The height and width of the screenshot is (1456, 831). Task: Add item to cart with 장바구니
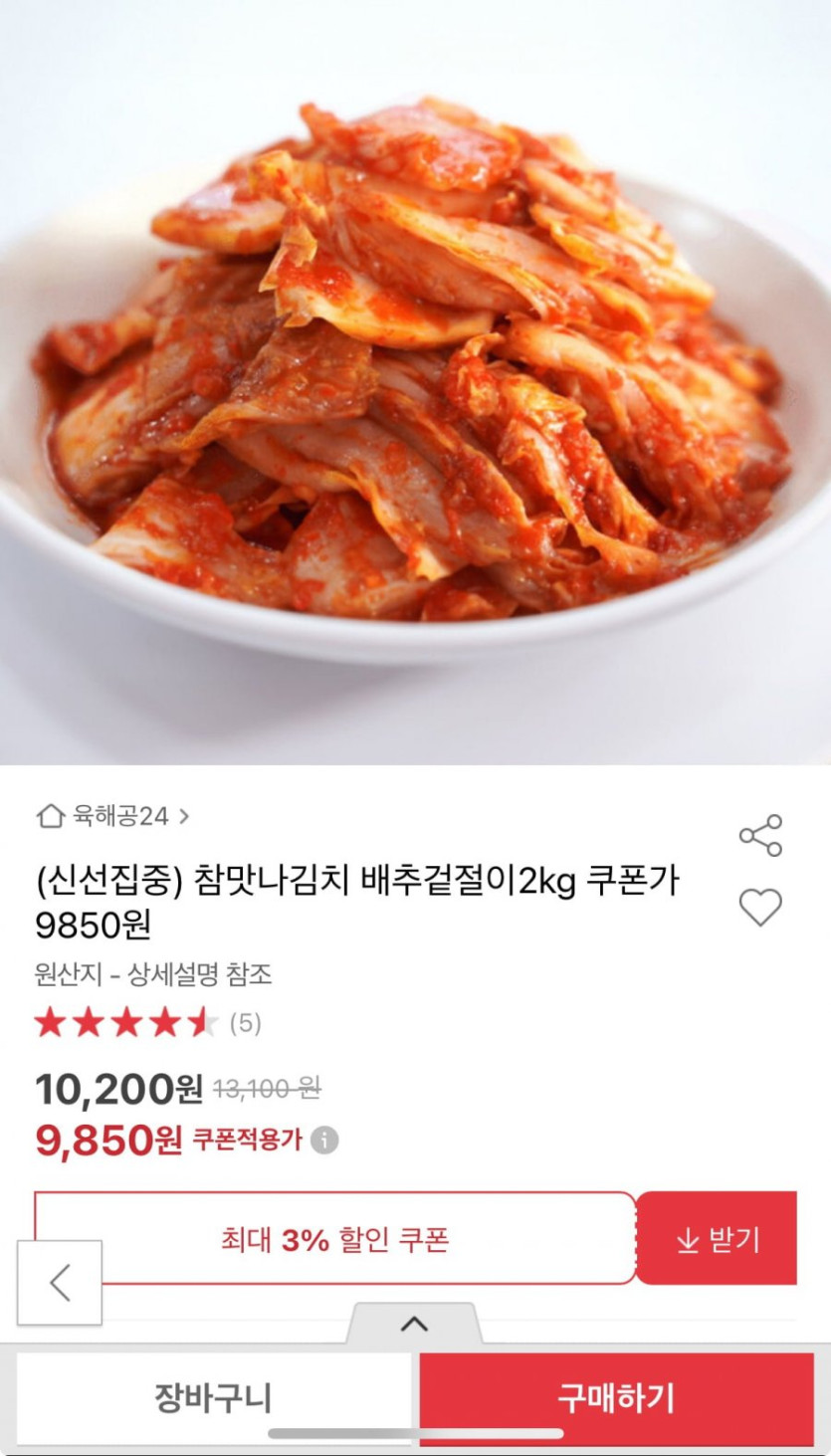(x=213, y=1398)
